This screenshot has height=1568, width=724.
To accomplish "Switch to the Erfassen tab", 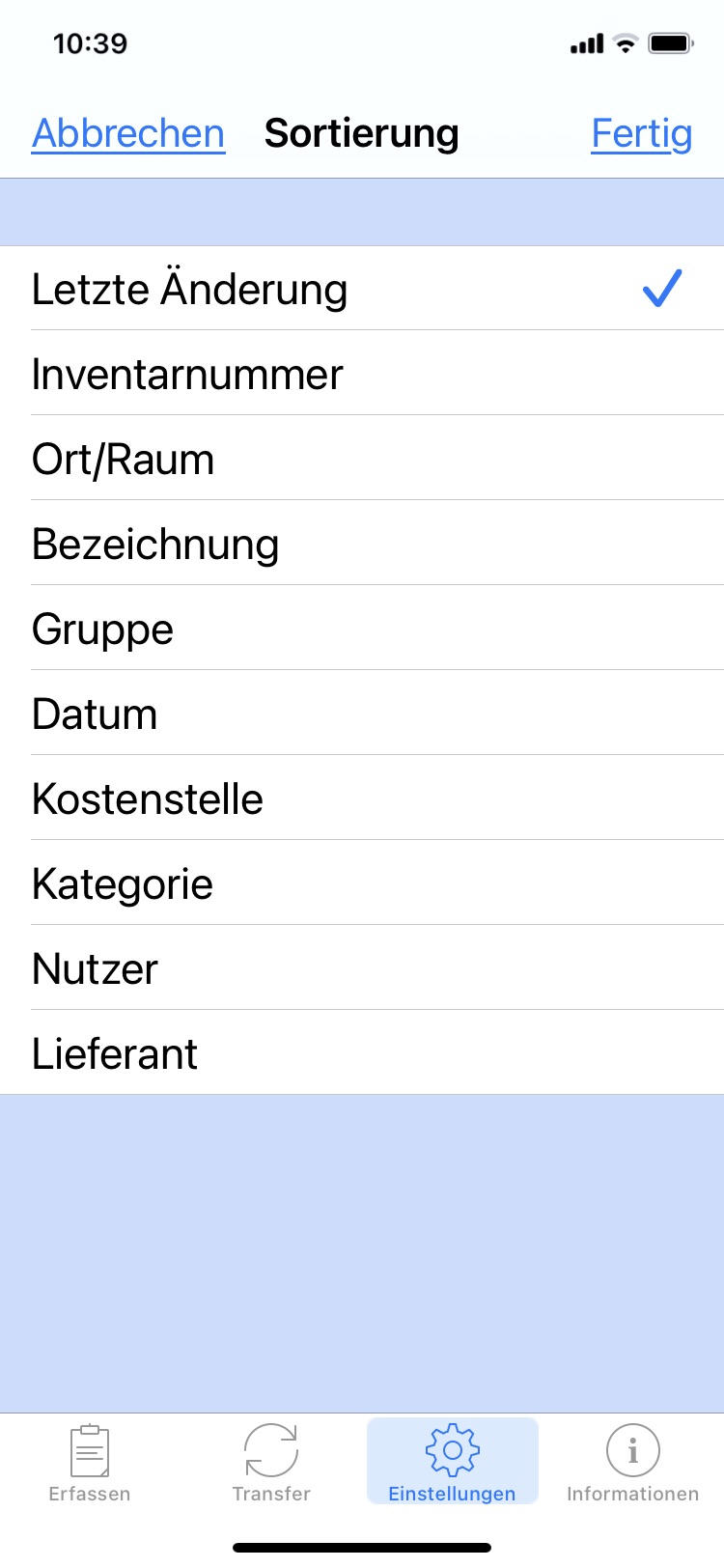I will pyautogui.click(x=90, y=1463).
